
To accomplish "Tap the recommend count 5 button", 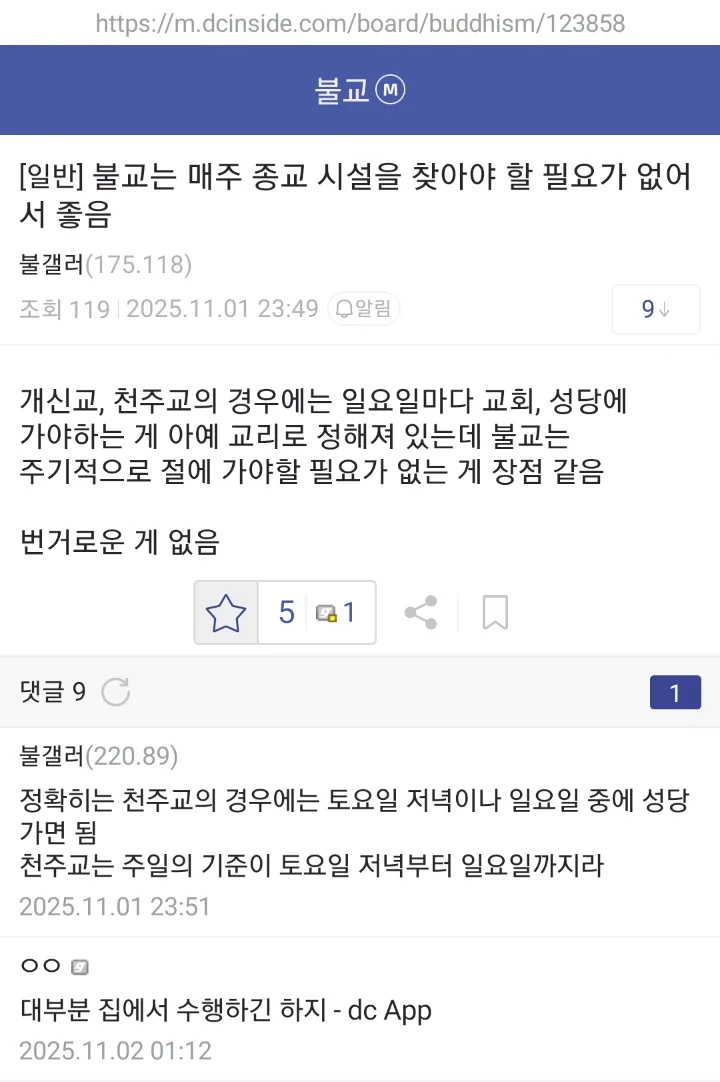I will click(285, 612).
